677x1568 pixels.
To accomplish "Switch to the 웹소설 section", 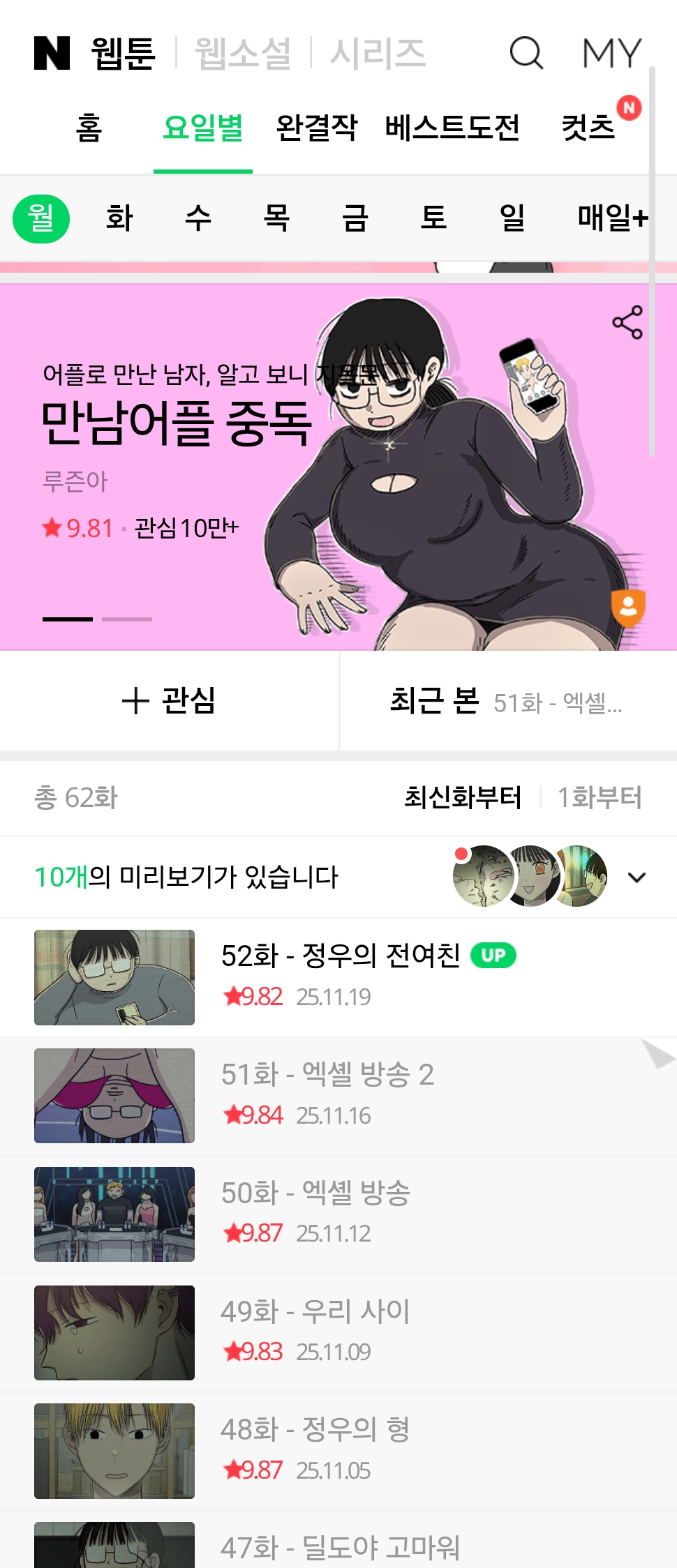I will pos(242,53).
